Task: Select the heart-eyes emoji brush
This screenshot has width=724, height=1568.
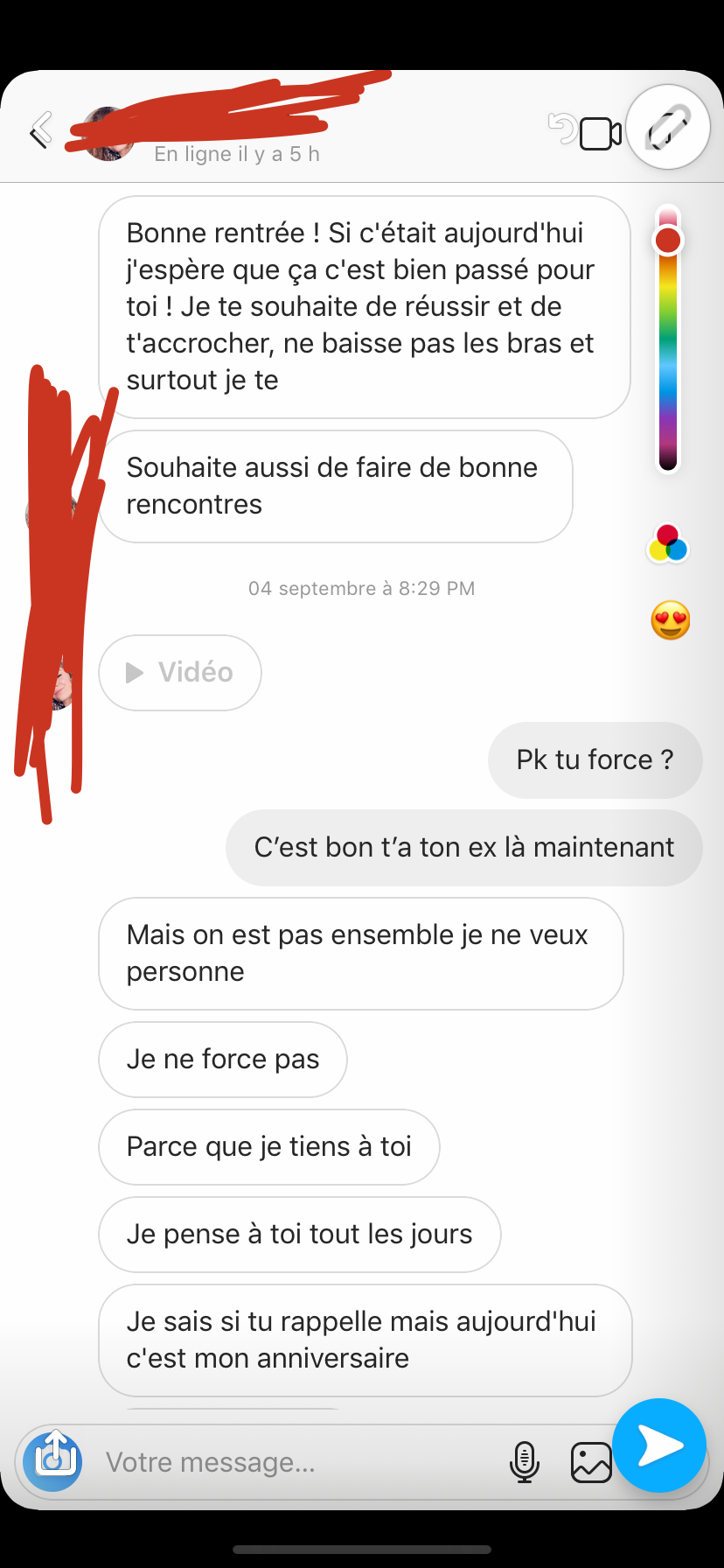Action: (671, 620)
